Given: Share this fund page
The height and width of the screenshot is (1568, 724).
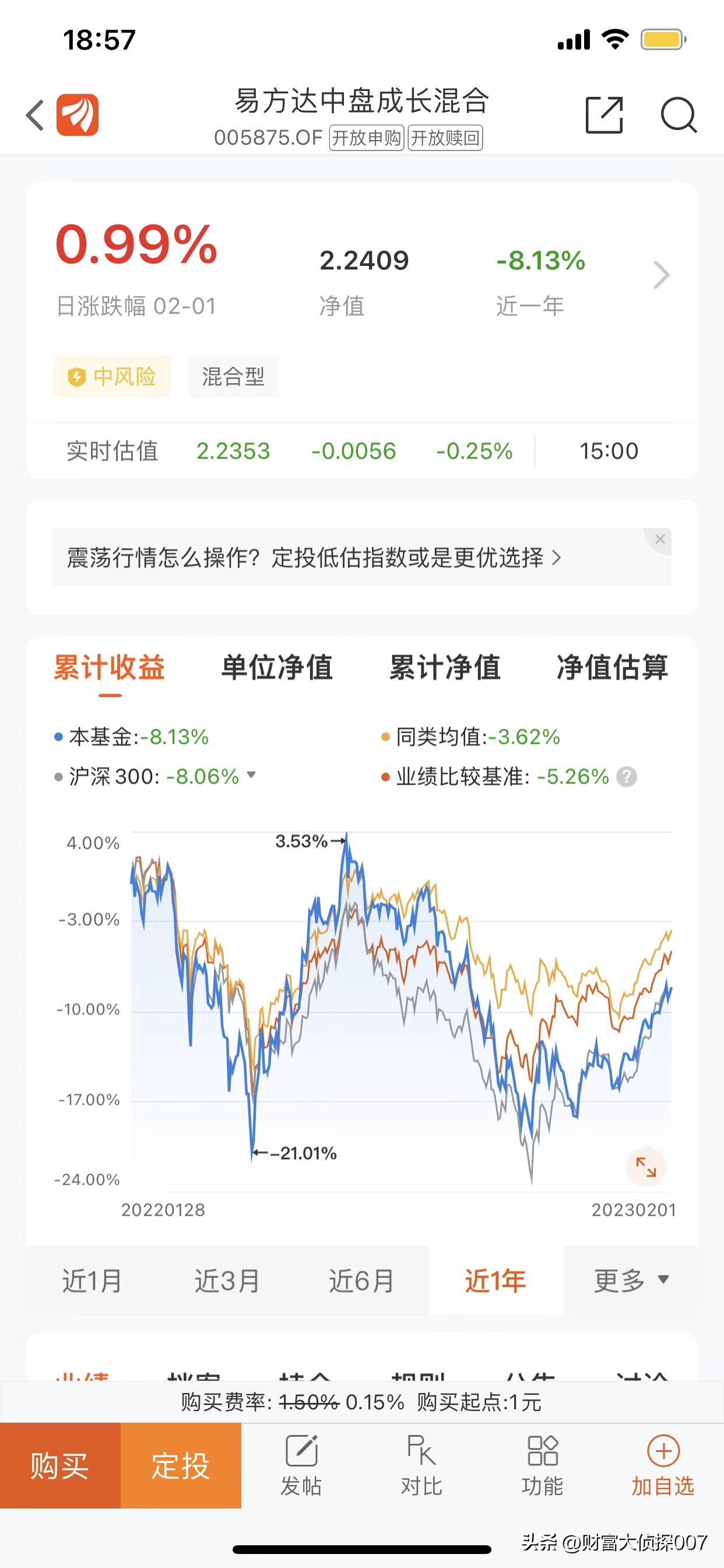Looking at the screenshot, I should pos(603,114).
